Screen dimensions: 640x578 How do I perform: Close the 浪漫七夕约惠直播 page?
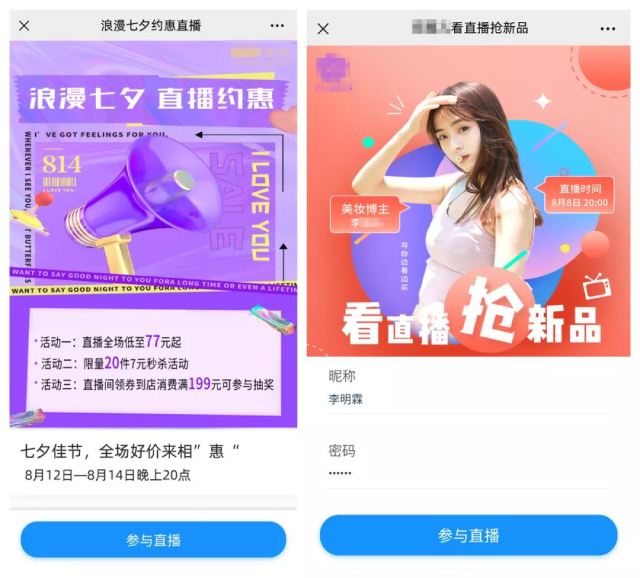coord(24,26)
